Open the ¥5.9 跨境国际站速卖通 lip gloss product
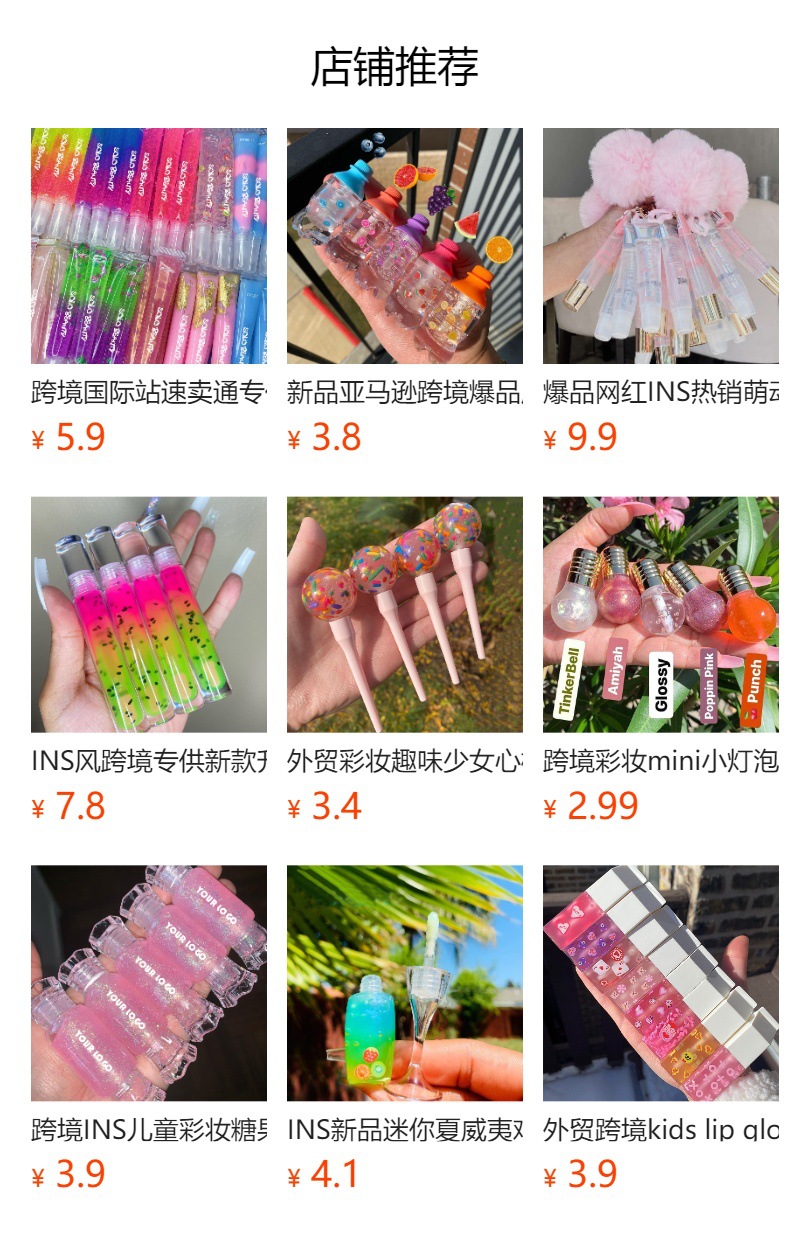The width and height of the screenshot is (790, 1234). [x=149, y=292]
